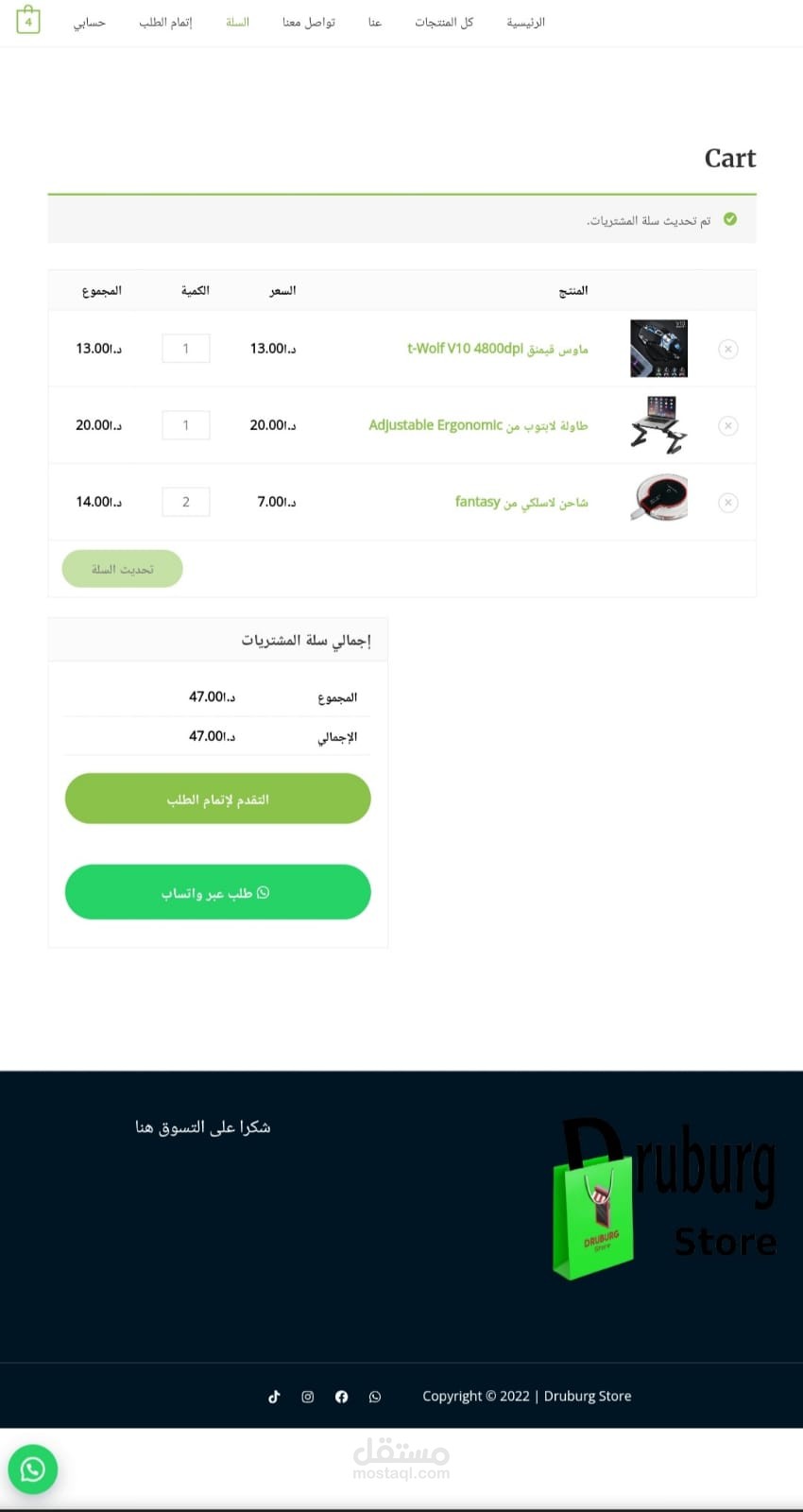Open كل المنتجات all products page
The height and width of the screenshot is (1512, 803).
click(x=444, y=22)
